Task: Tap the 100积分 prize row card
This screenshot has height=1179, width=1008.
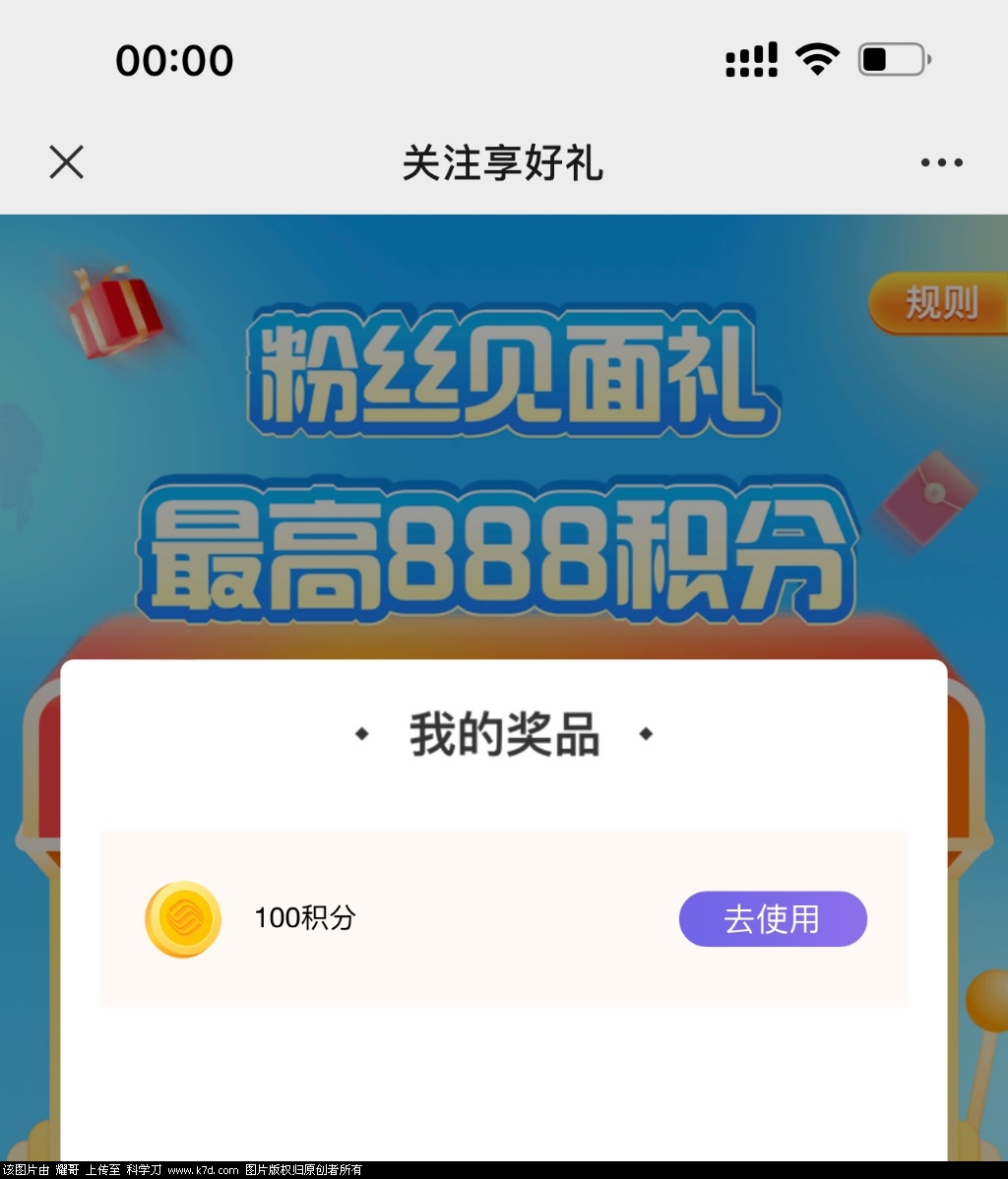Action: tap(504, 918)
